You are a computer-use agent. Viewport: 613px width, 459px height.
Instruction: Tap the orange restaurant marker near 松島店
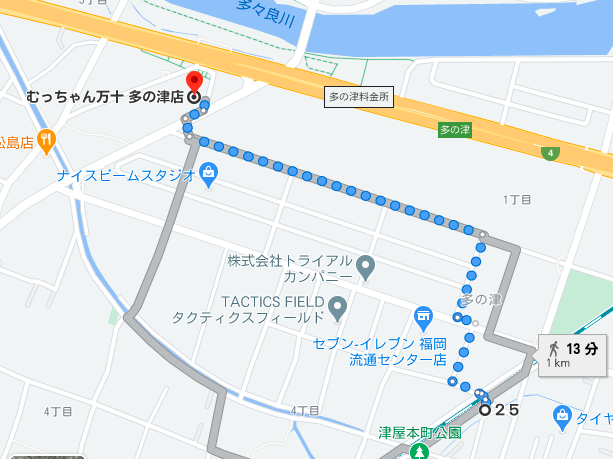pyautogui.click(x=49, y=139)
